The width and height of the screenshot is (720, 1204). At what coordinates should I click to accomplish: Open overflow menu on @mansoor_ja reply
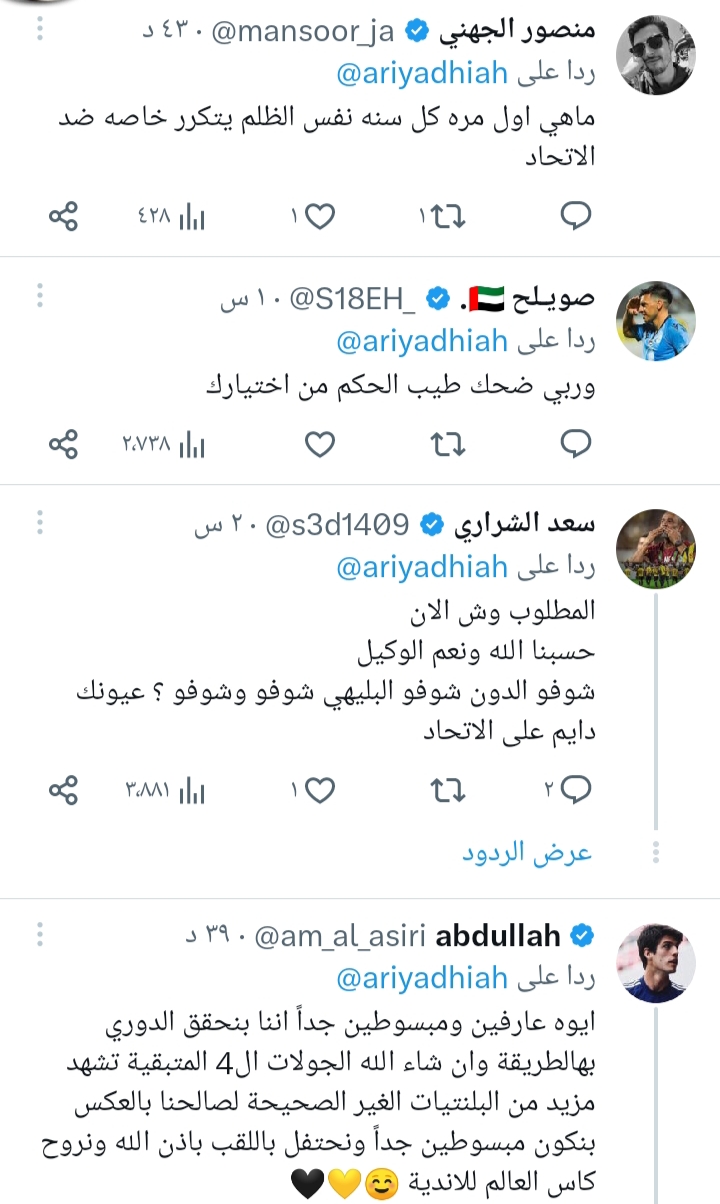click(39, 31)
